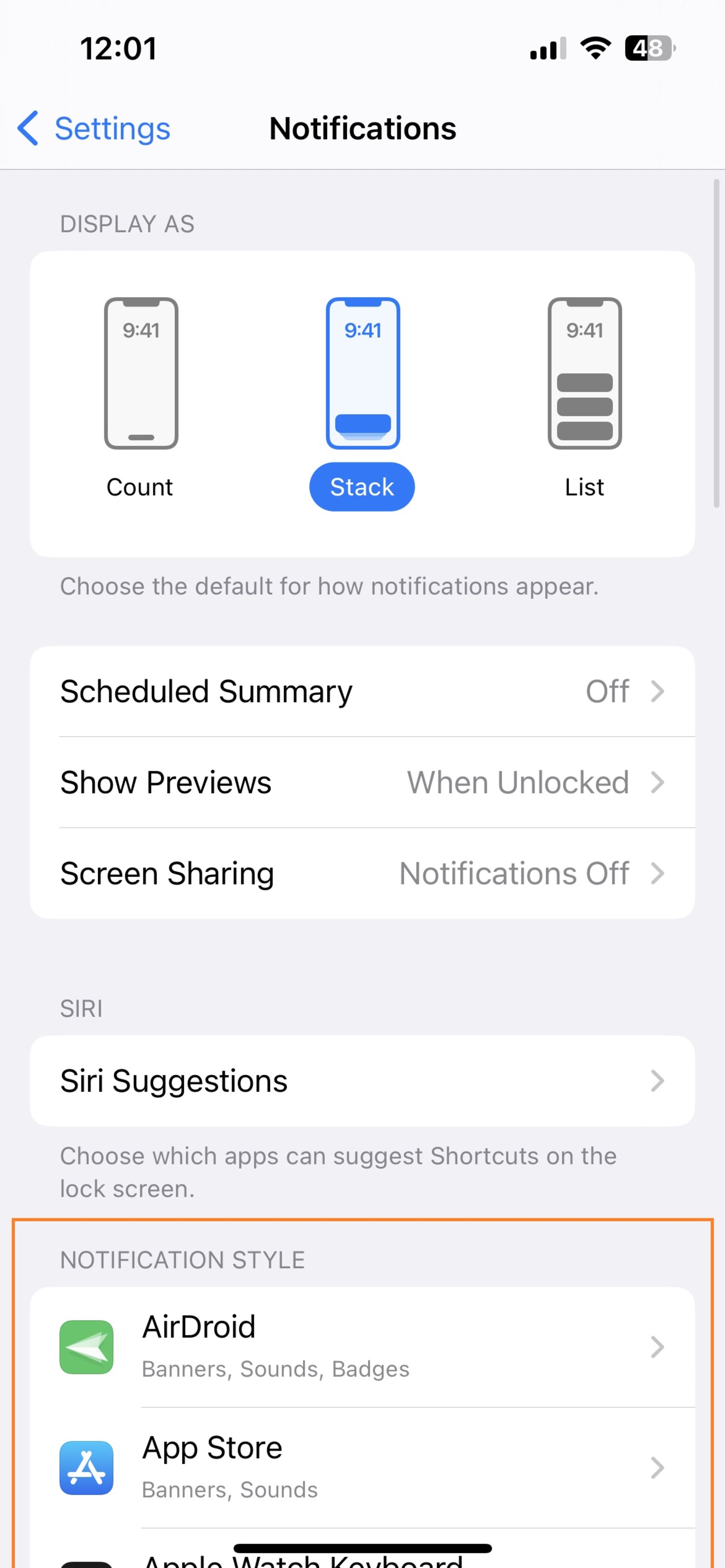Go back to Settings

[94, 128]
